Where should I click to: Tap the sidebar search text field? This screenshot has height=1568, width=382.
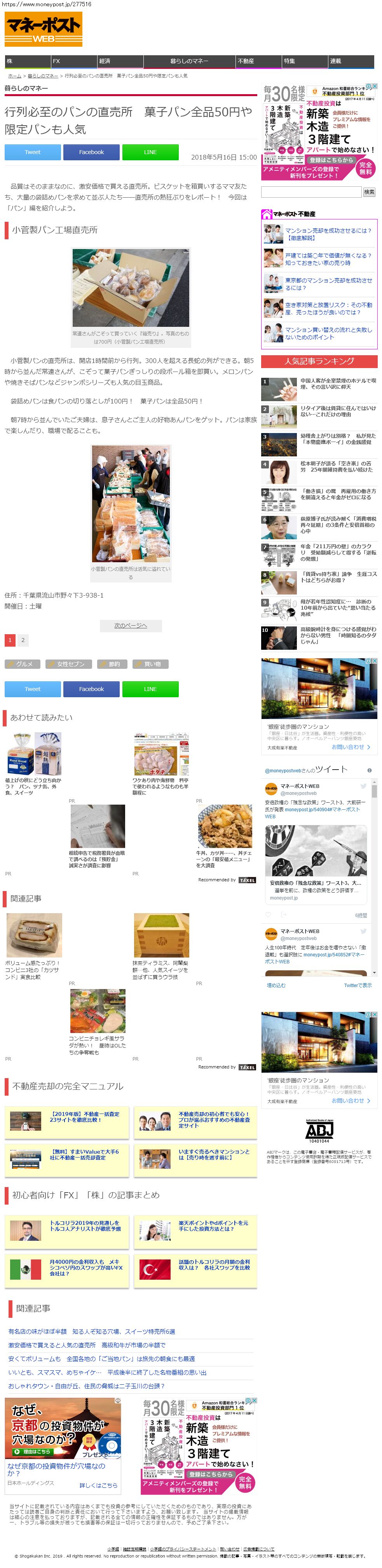(311, 192)
